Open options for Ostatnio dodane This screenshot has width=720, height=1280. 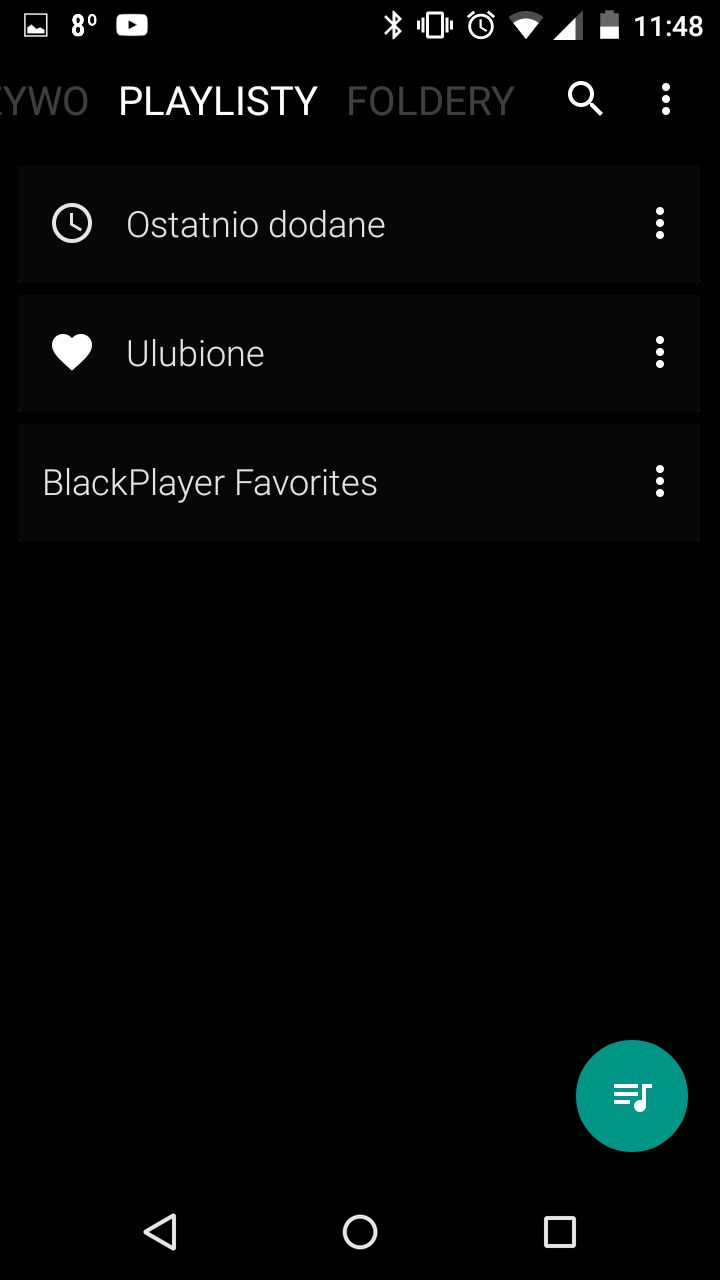pos(659,224)
